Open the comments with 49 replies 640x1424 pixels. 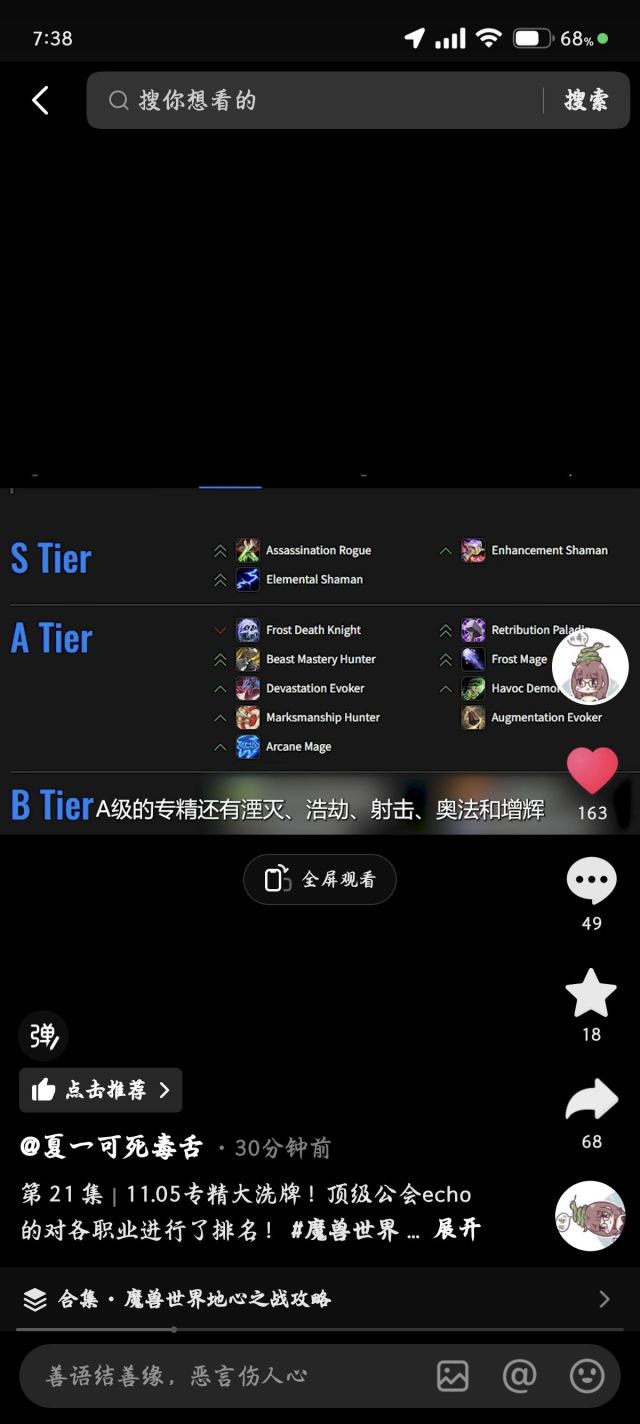[x=592, y=882]
